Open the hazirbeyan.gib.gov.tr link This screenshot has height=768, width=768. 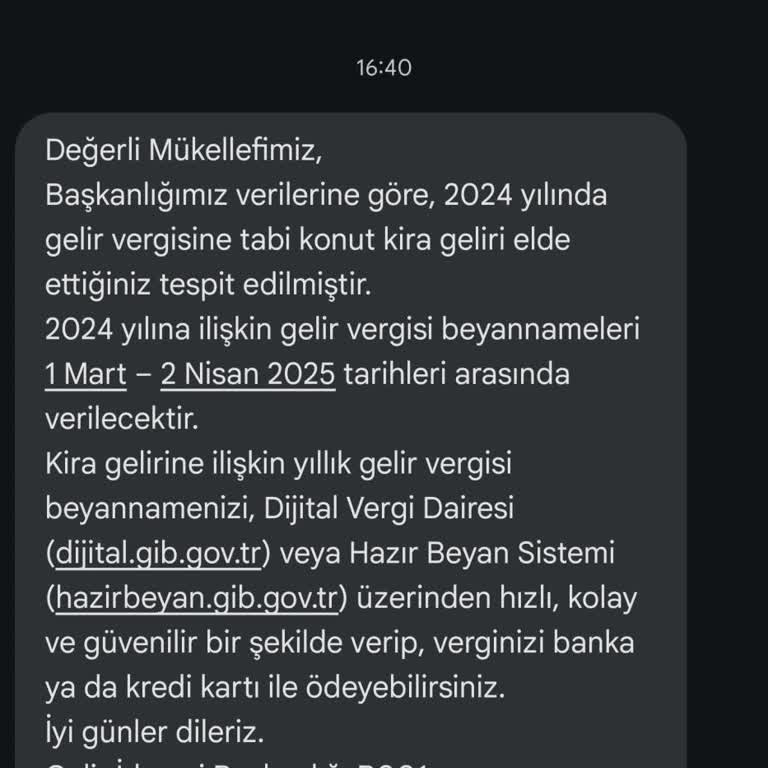[194, 598]
